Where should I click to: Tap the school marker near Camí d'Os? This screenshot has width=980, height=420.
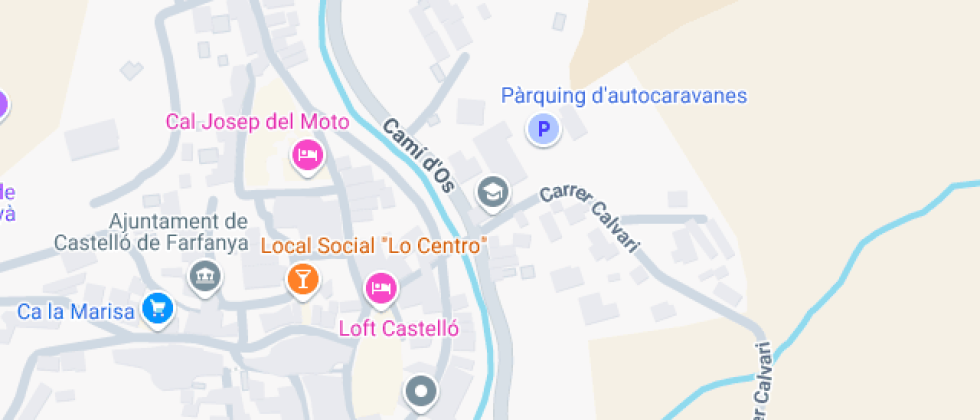coord(493,192)
